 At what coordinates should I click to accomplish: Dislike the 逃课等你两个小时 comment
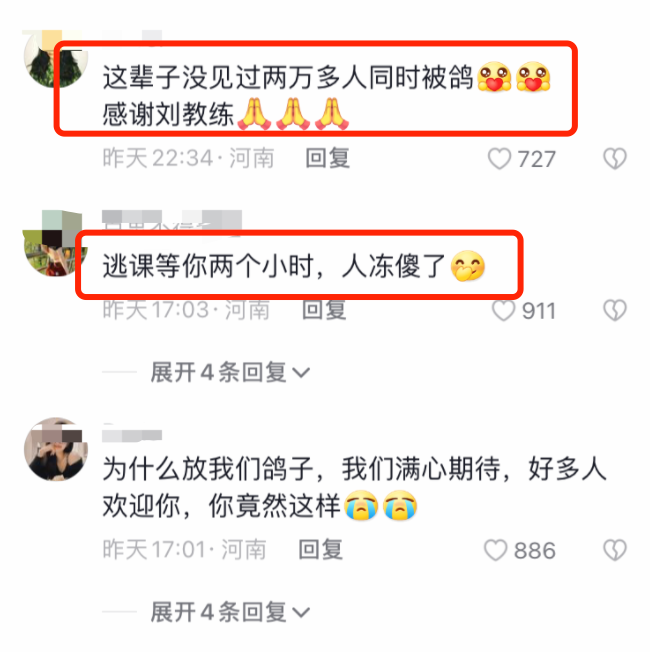615,310
